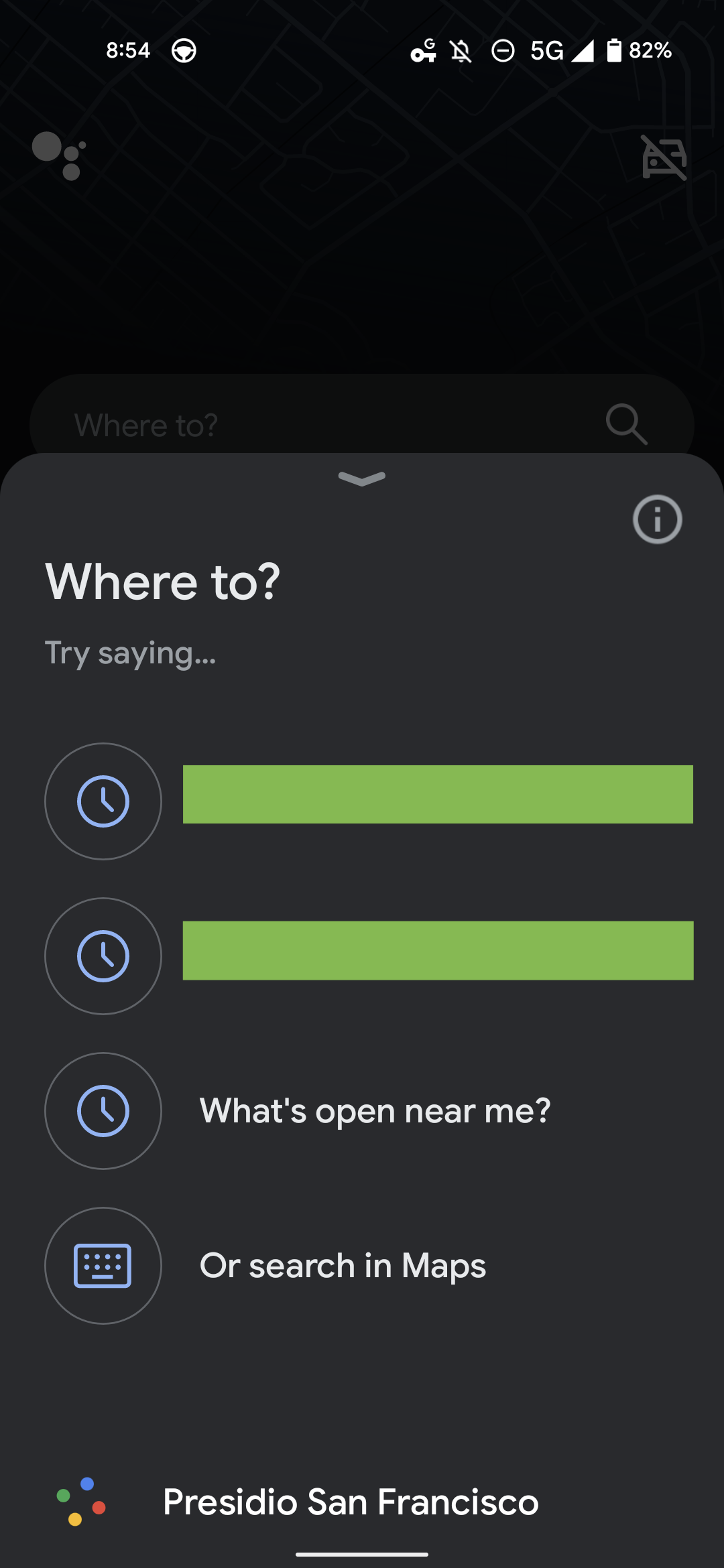
Task: Tap the crossed-out car icon
Action: (664, 158)
